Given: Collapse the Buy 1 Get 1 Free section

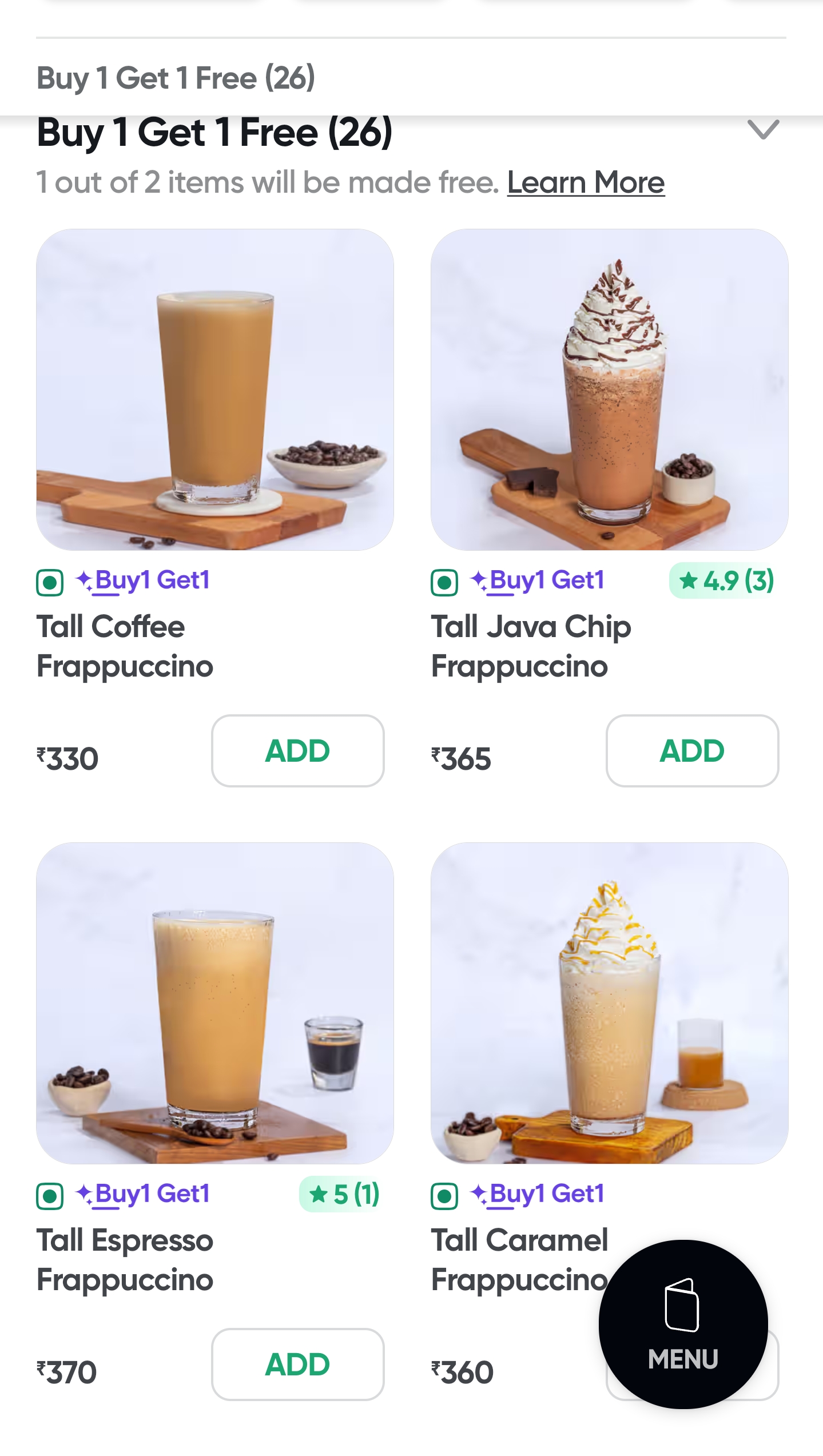Looking at the screenshot, I should (x=763, y=130).
